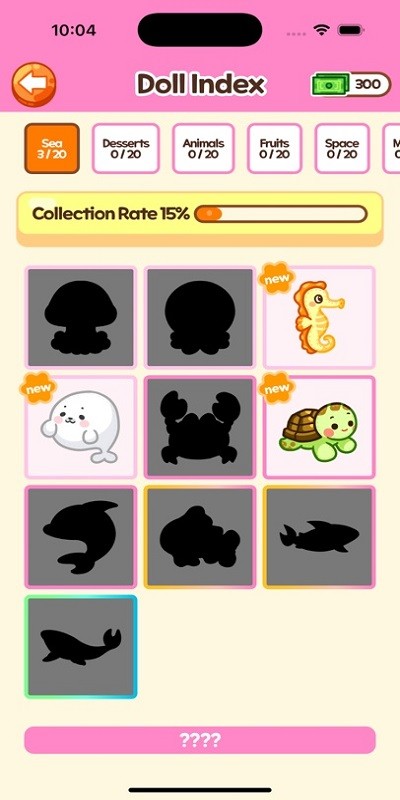The image size is (400, 800).
Task: Switch to the Space category tab
Action: coord(342,148)
